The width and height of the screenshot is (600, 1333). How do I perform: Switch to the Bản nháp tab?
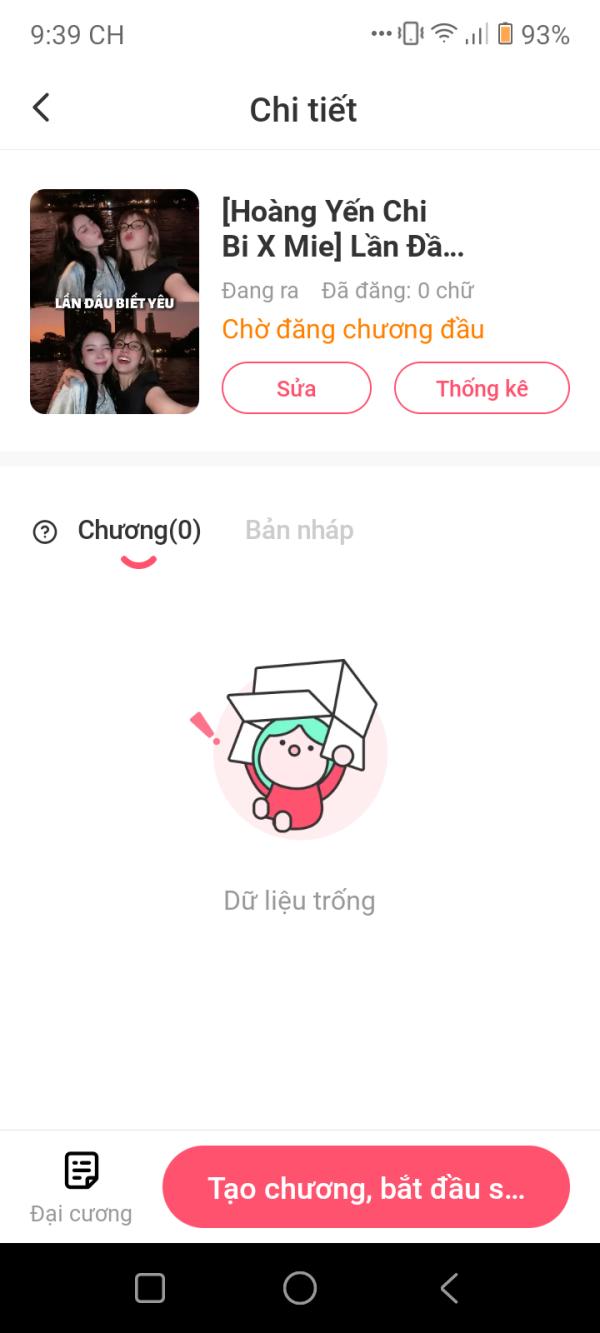click(299, 530)
